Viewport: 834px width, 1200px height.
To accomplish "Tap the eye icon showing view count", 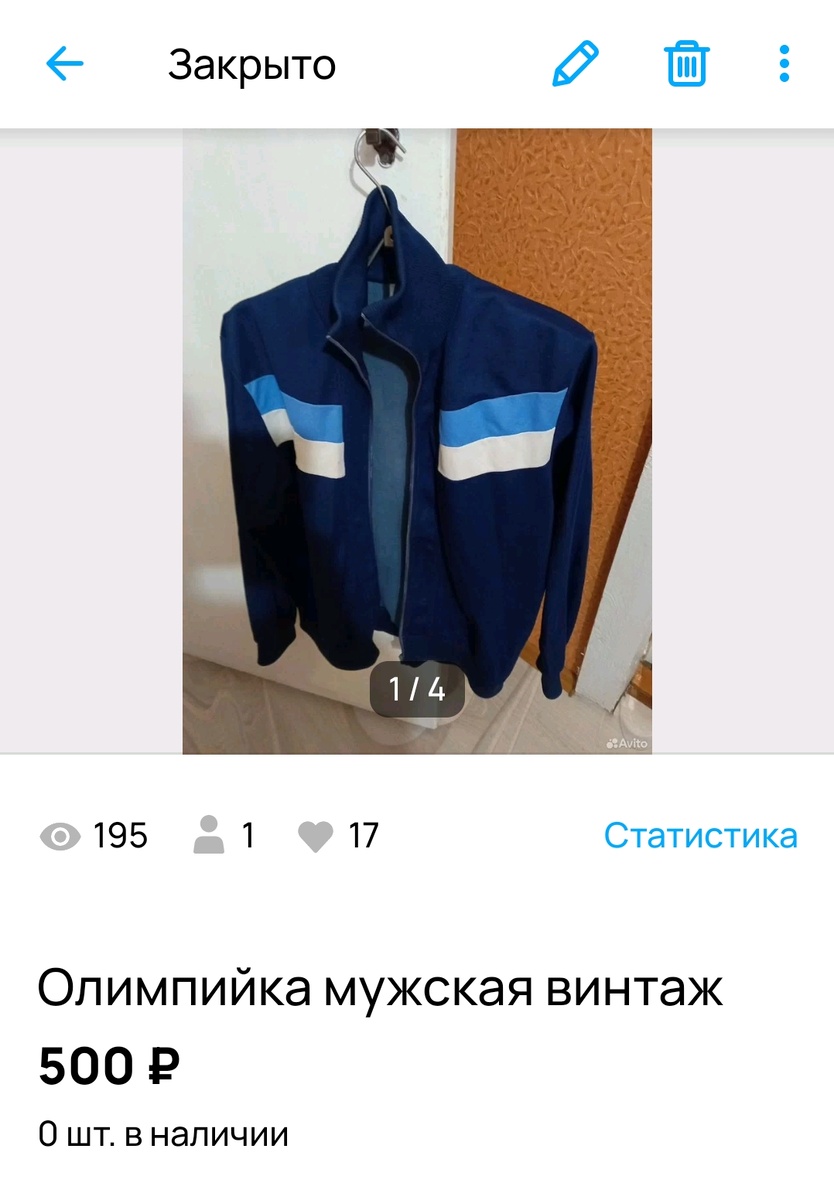I will click(x=62, y=836).
